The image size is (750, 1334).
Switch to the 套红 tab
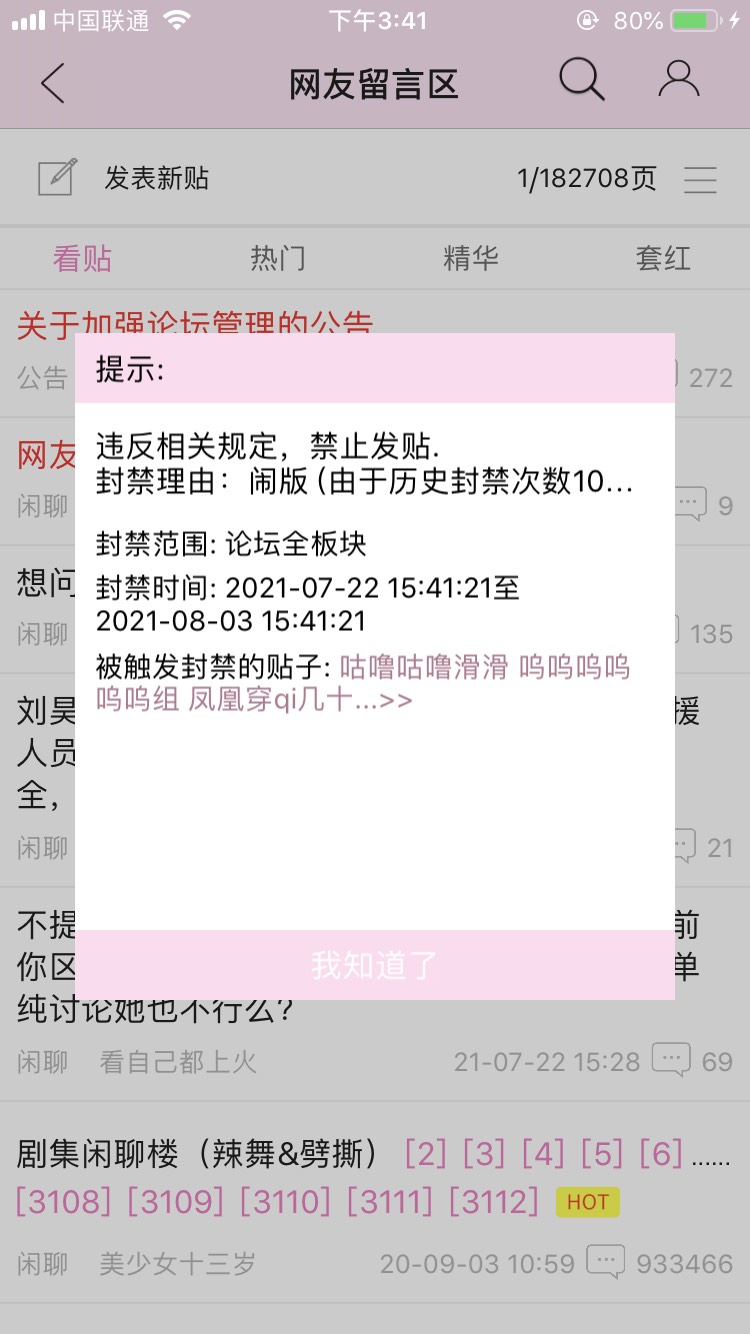tap(663, 259)
